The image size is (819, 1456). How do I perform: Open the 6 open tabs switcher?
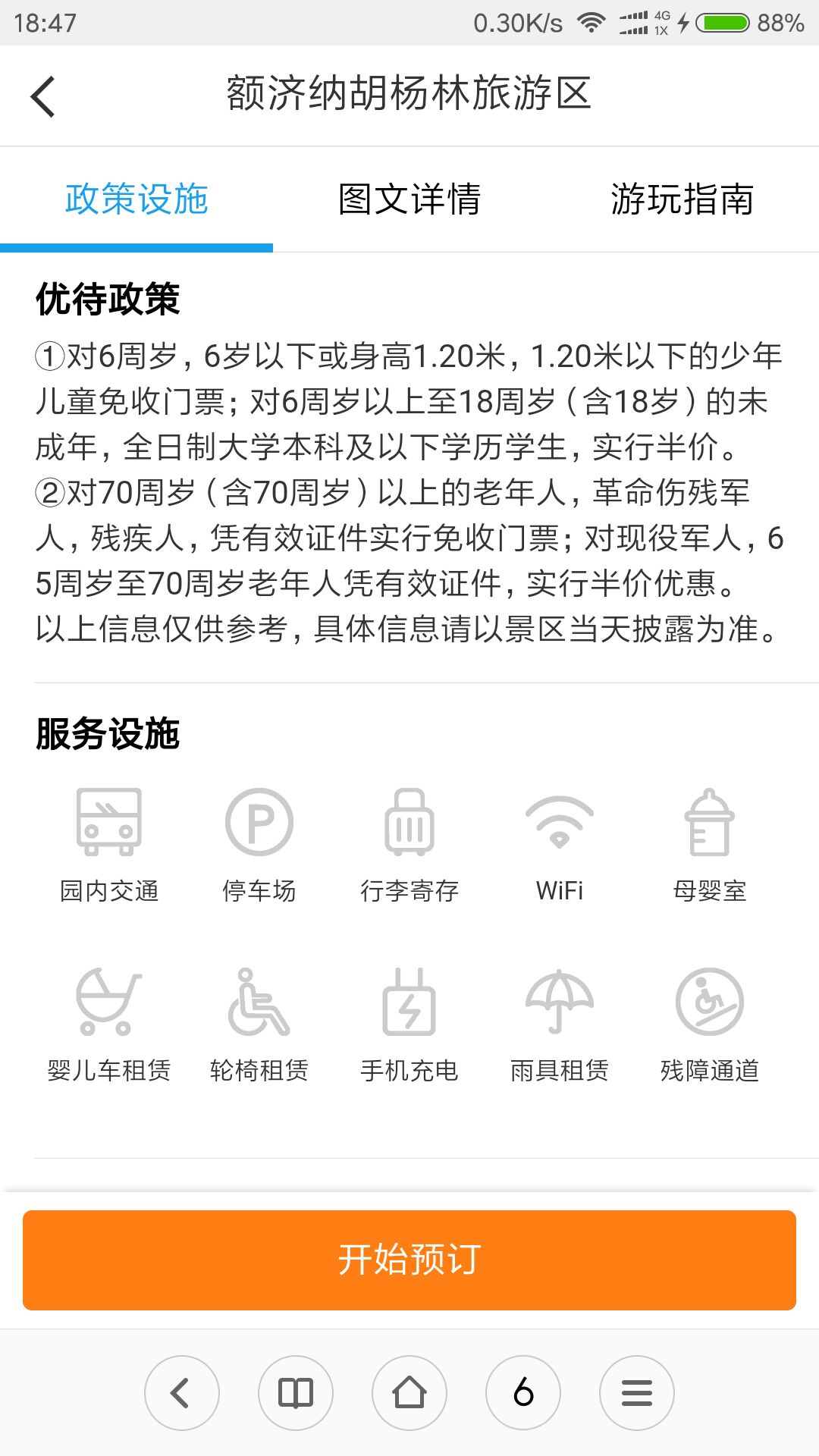coord(523,1393)
